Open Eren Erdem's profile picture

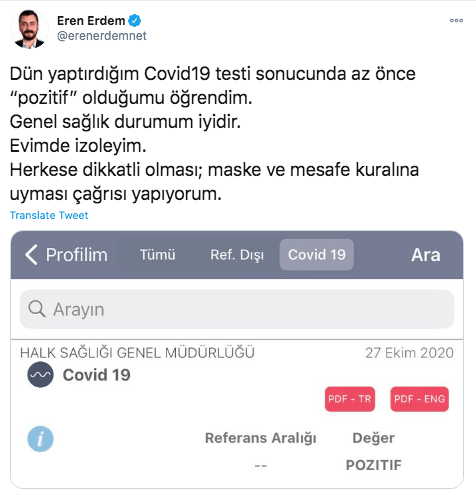[29, 29]
